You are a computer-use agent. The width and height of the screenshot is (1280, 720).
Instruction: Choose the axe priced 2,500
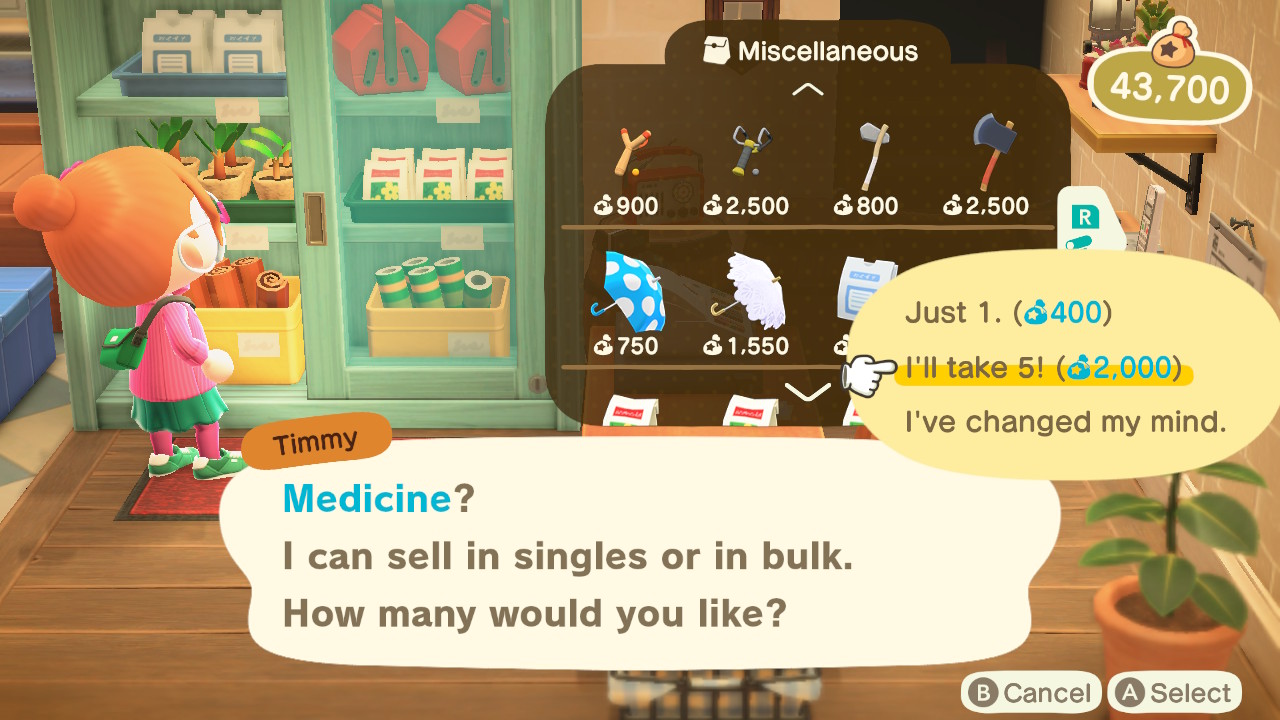point(992,158)
